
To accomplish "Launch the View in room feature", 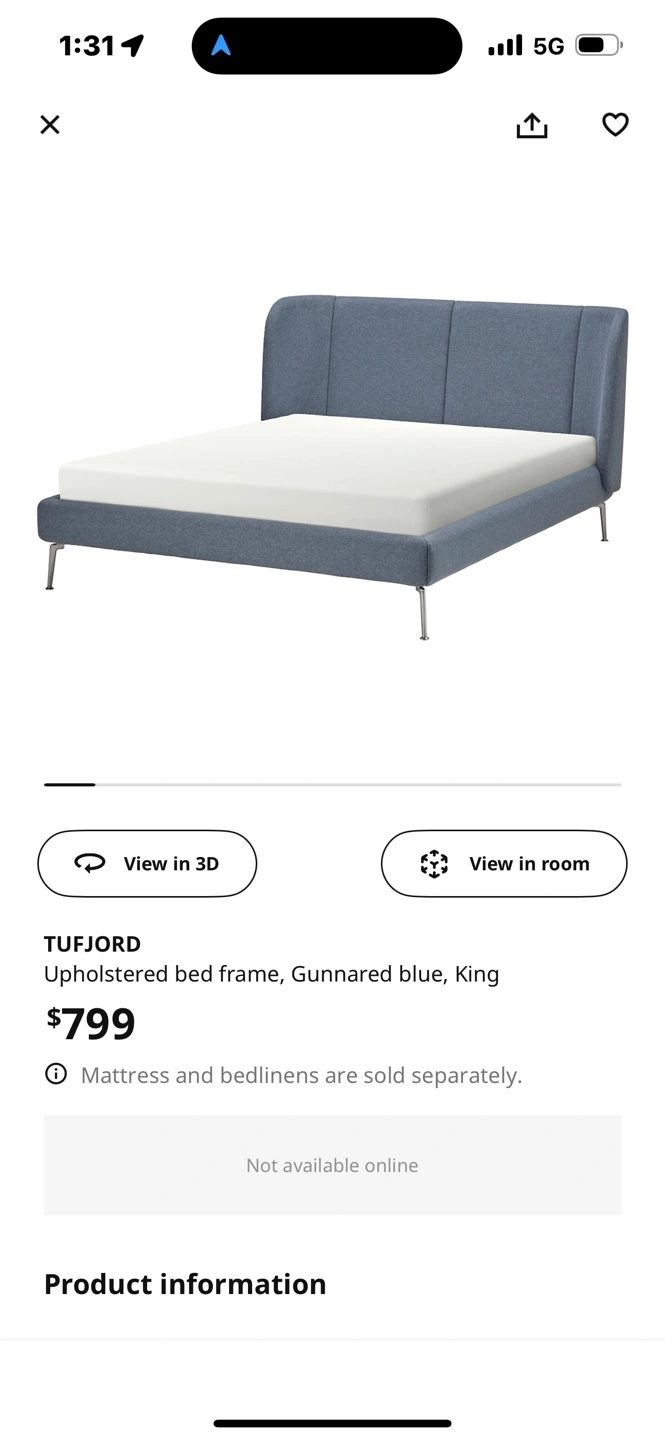I will click(504, 863).
